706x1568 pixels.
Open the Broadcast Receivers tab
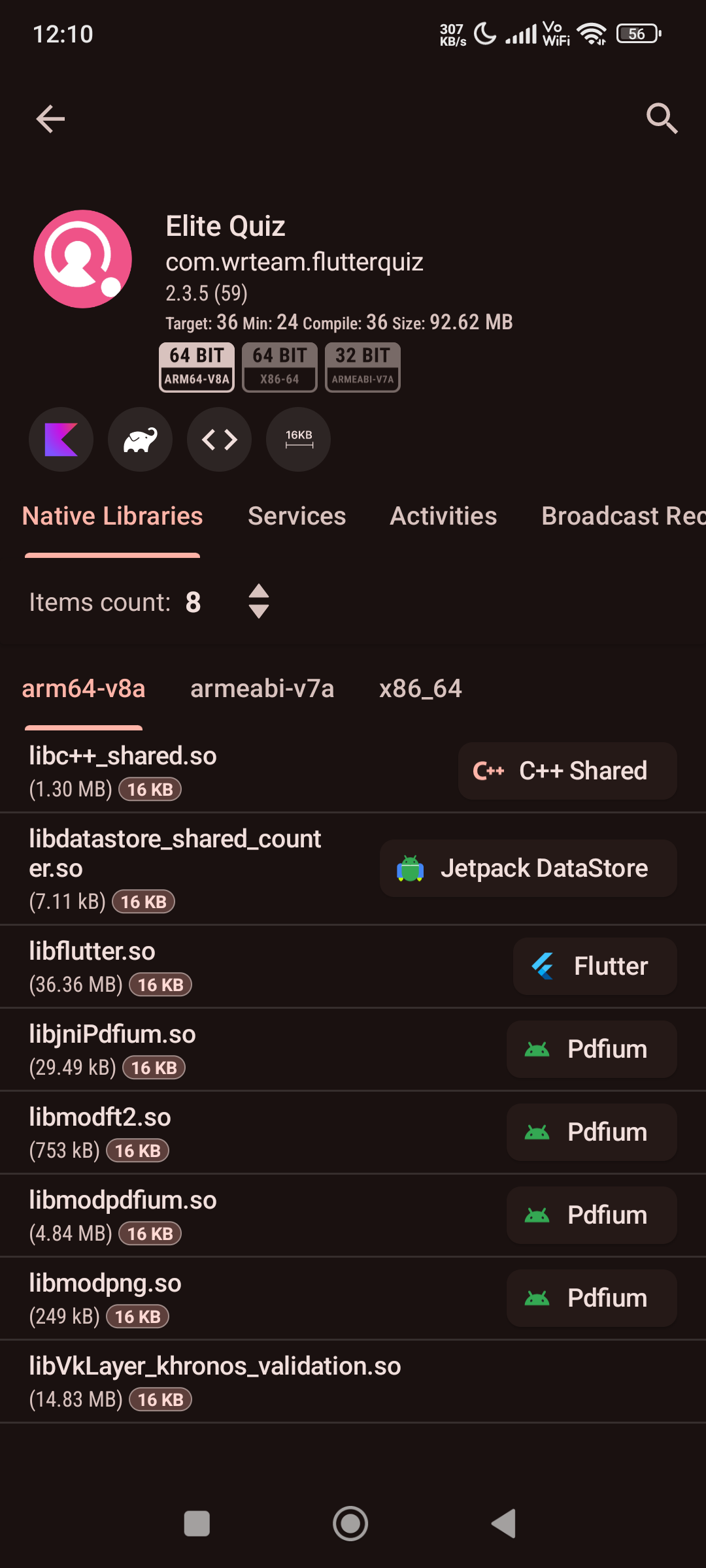tap(622, 516)
